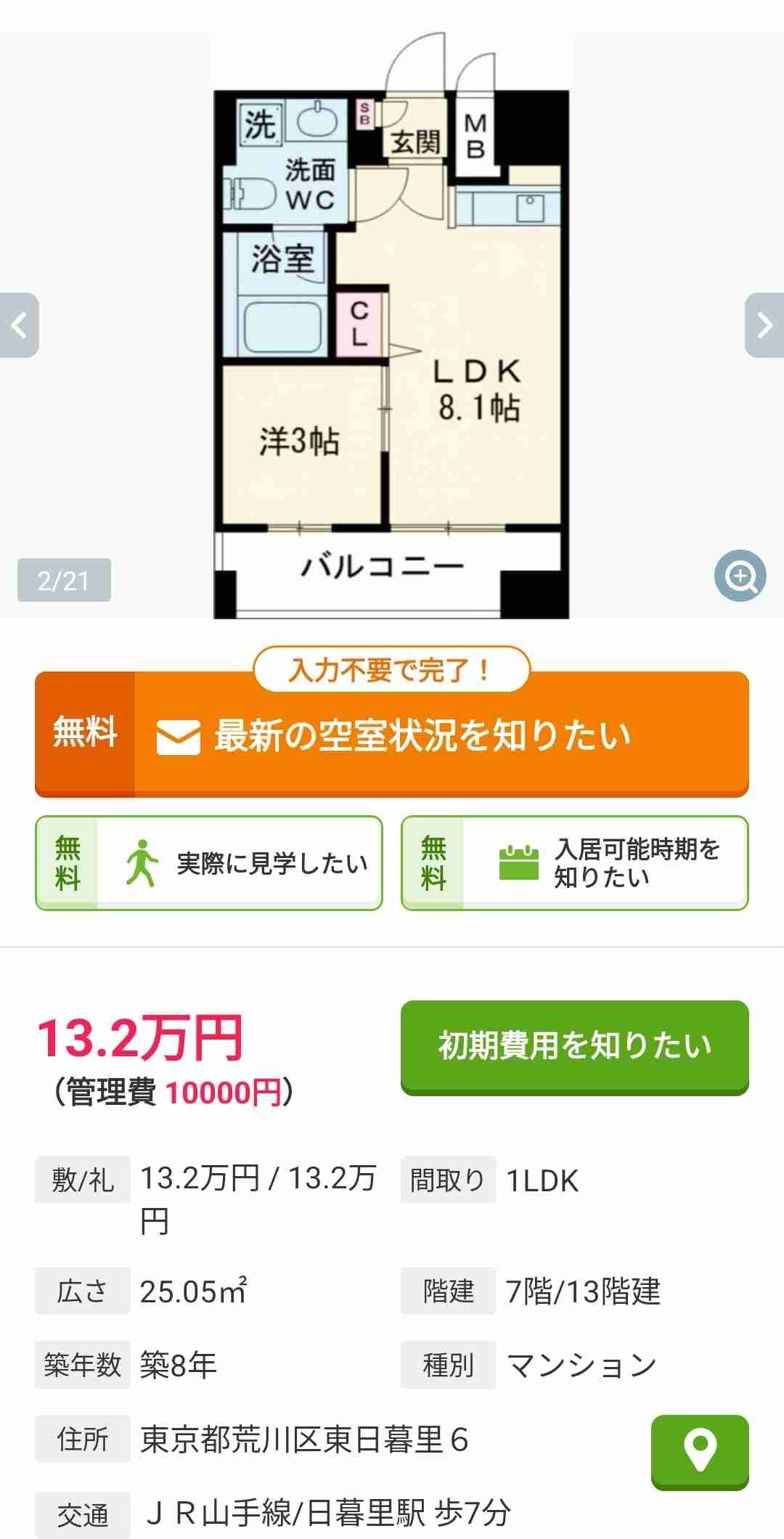784x1539 pixels.
Task: Select 初期費用を知りたい button
Action: pos(574,1046)
